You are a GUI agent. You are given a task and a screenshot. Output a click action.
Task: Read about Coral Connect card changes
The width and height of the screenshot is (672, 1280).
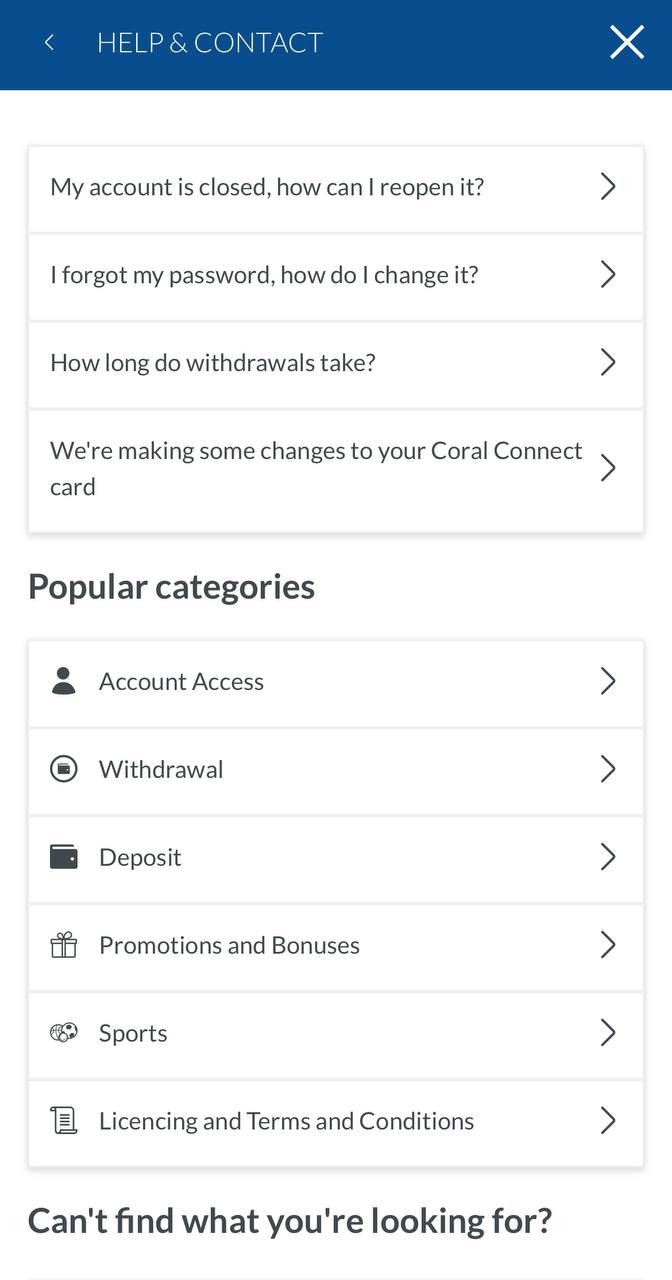[x=336, y=470]
